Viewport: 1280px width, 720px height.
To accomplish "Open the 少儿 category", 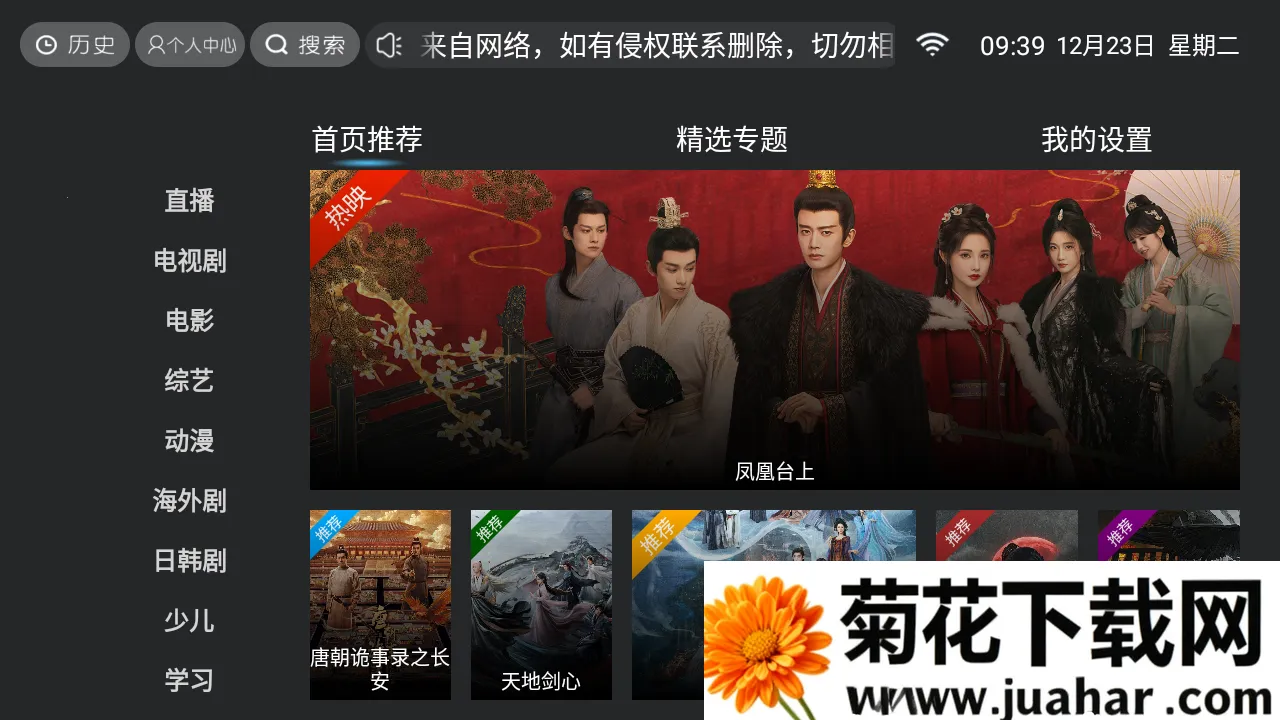I will coord(190,620).
